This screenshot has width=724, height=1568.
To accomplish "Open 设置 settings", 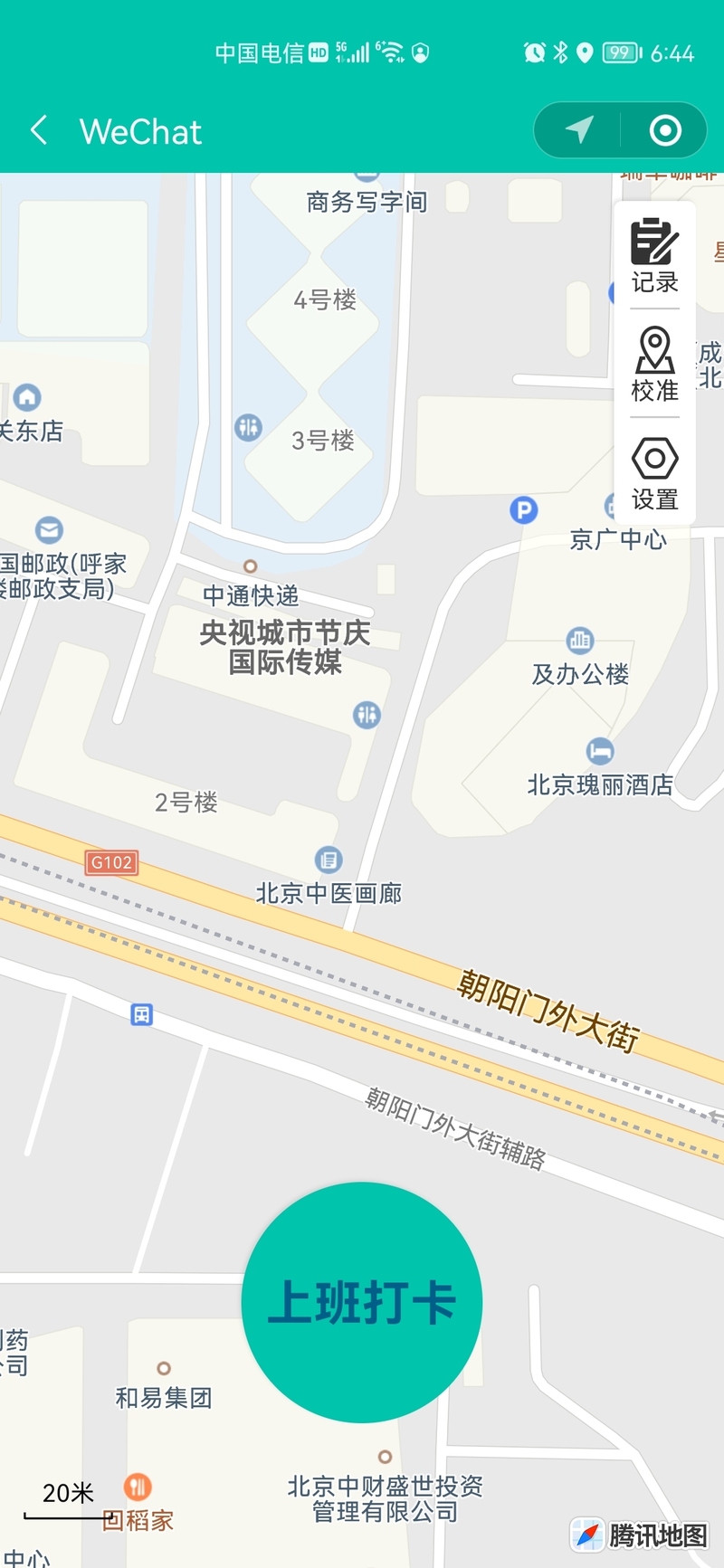I will click(x=654, y=473).
